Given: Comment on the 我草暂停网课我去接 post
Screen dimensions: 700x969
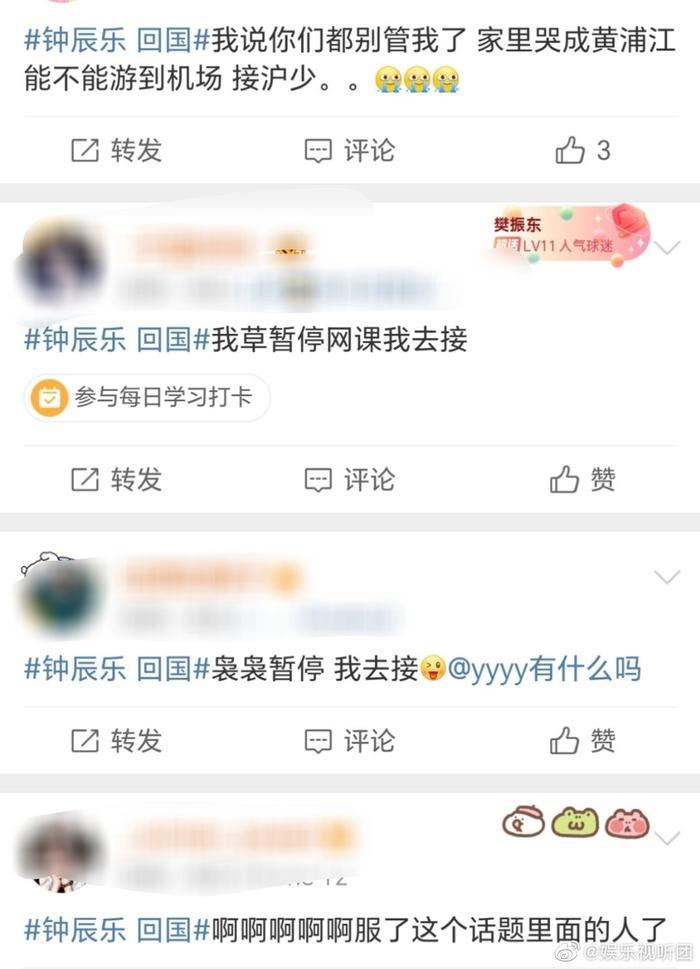Looking at the screenshot, I should click(x=350, y=480).
